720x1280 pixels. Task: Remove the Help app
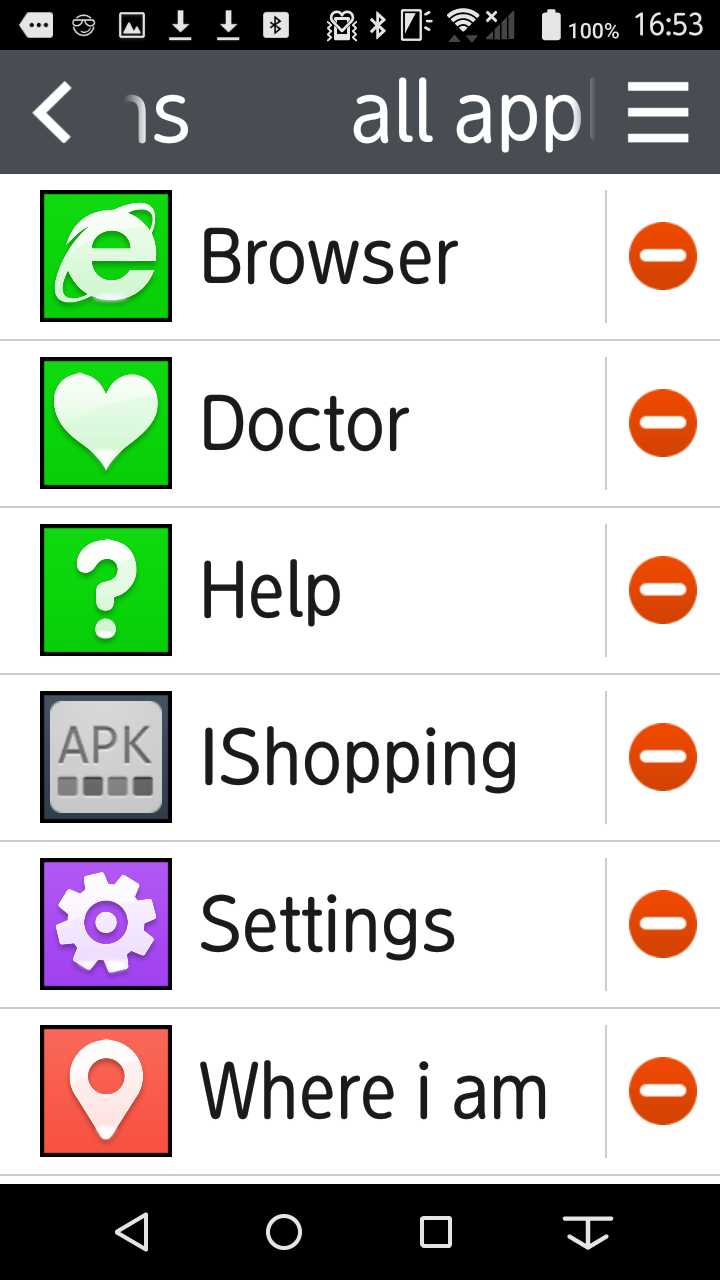coord(662,590)
